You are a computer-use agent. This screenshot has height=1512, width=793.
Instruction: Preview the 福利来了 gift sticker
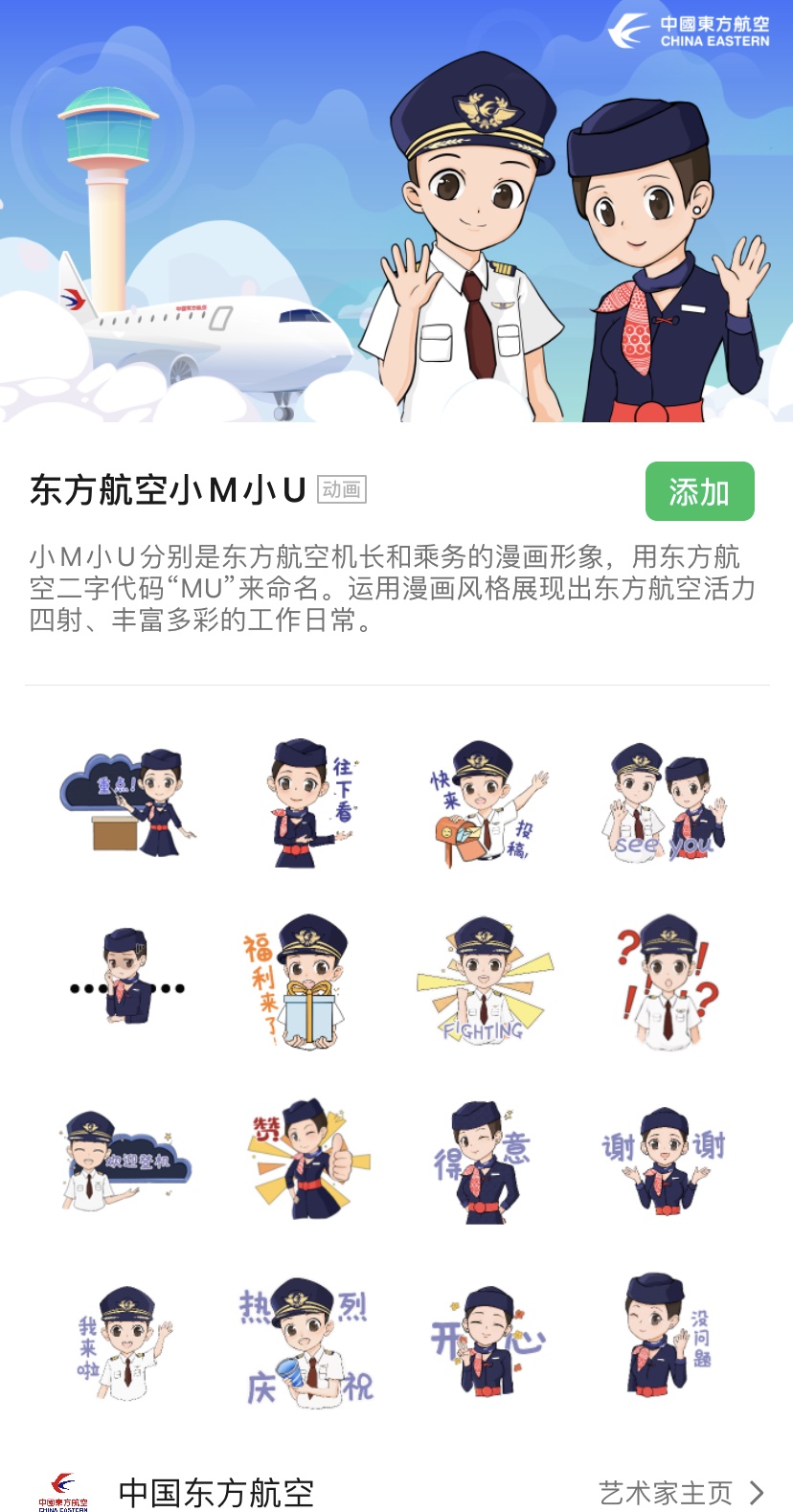305,982
